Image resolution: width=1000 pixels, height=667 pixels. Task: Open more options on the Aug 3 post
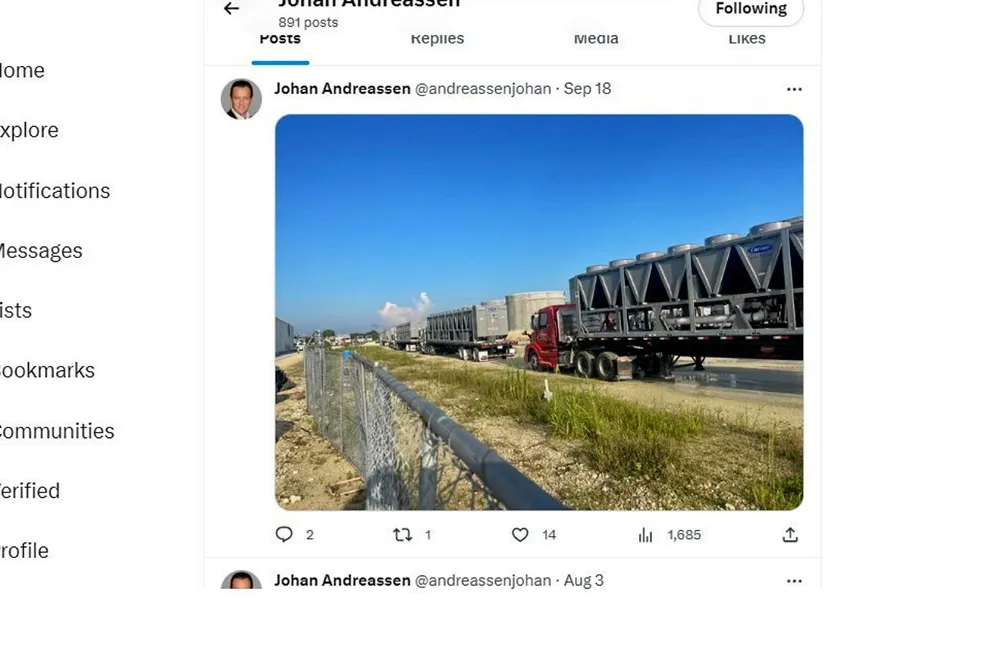coord(794,581)
